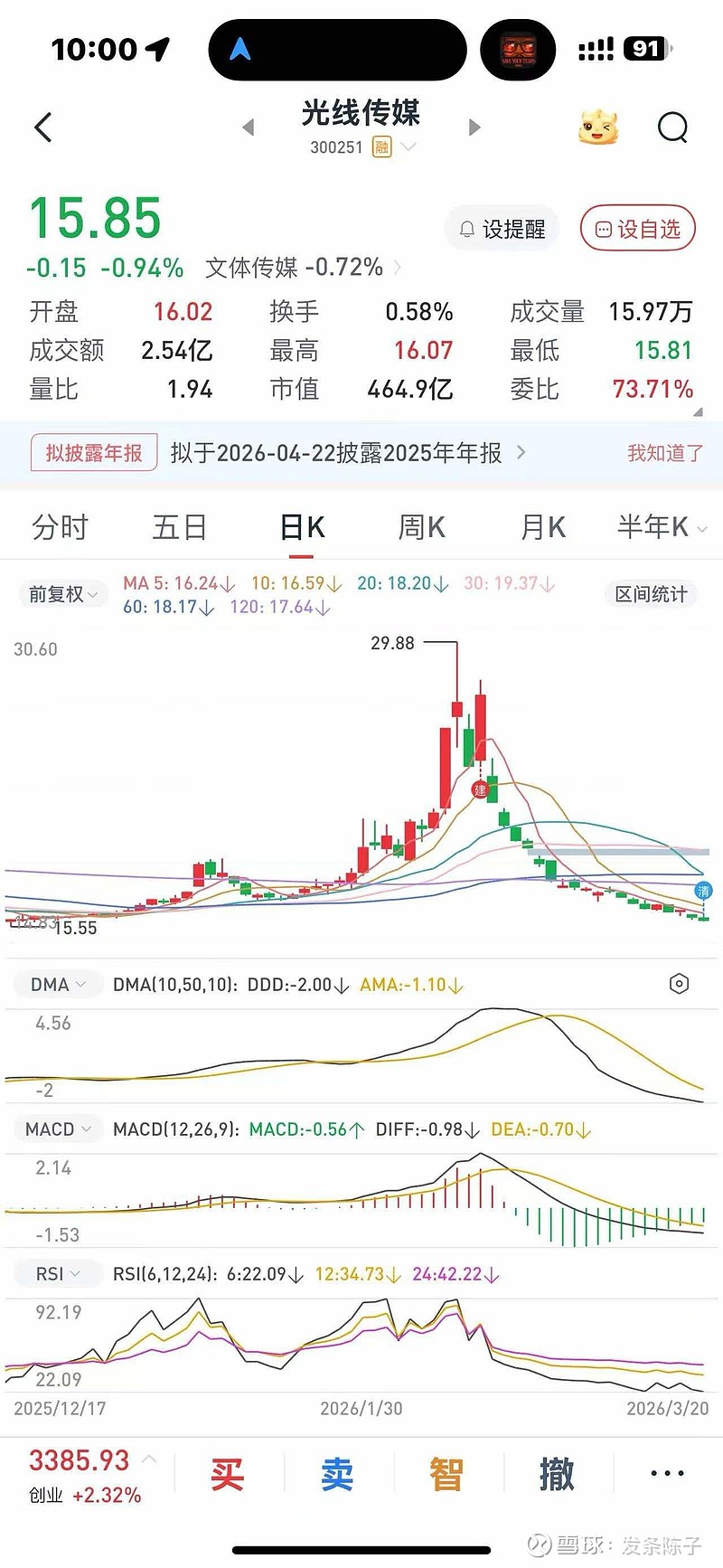Select the 周K weekly chart tab

tap(422, 527)
